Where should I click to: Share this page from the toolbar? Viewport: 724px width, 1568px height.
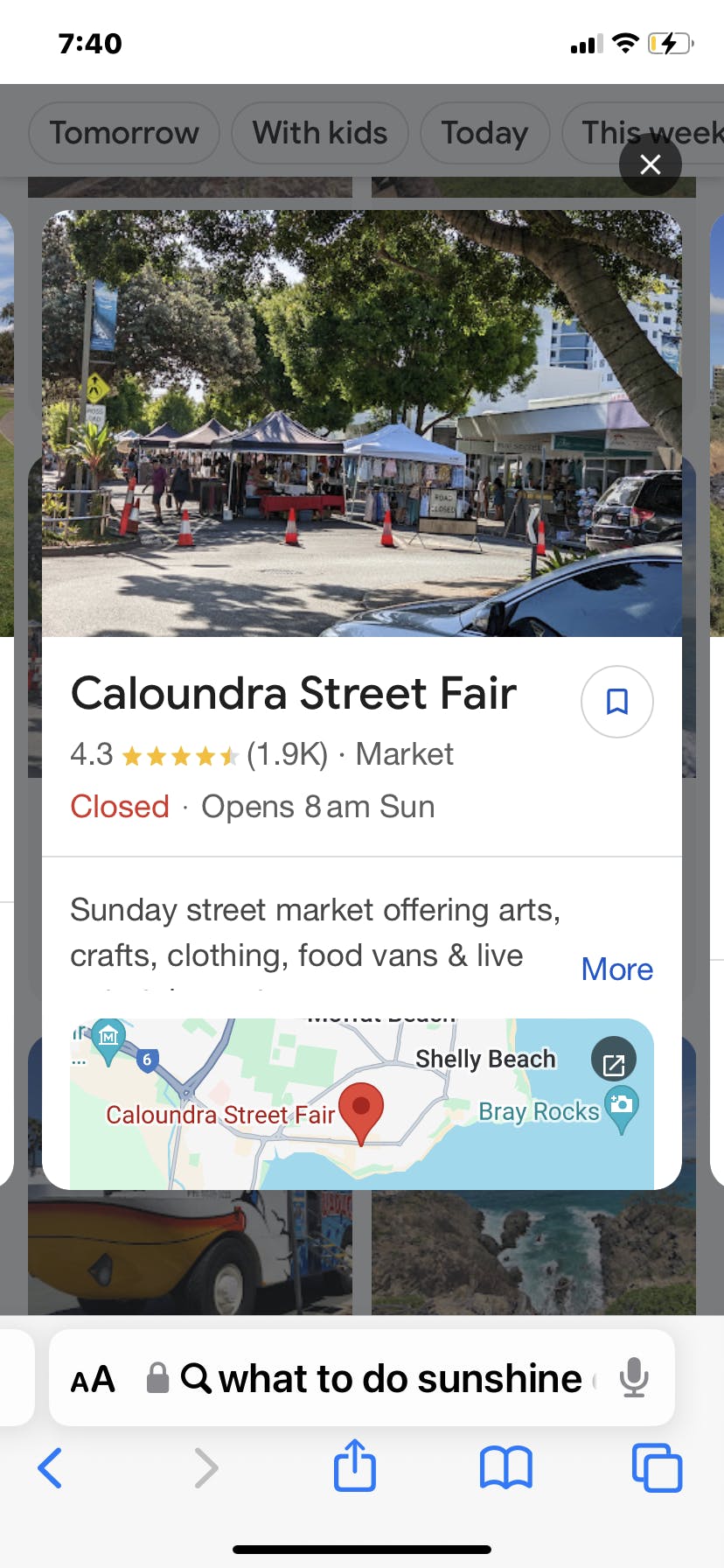click(x=355, y=1467)
